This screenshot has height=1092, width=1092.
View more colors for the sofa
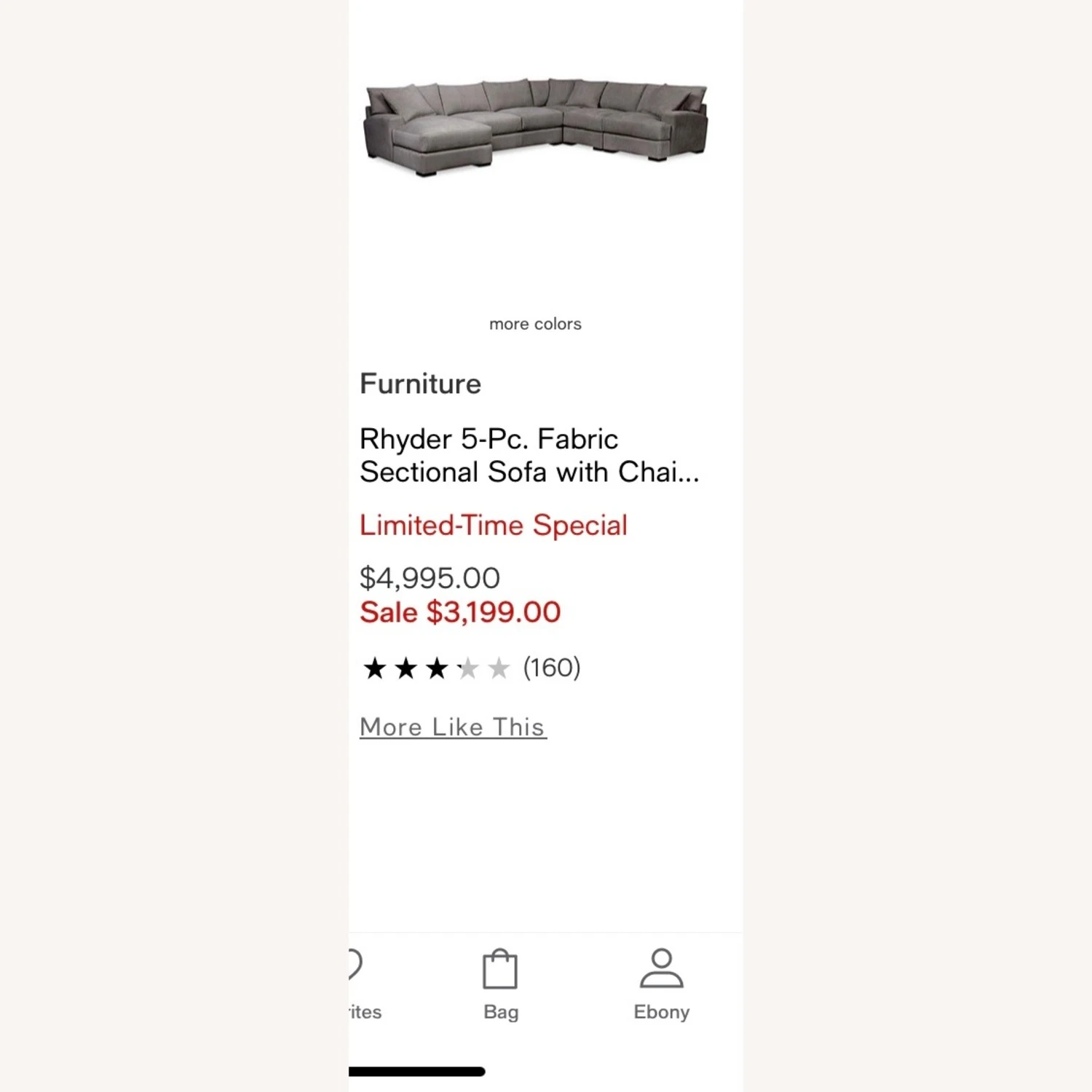coord(535,324)
